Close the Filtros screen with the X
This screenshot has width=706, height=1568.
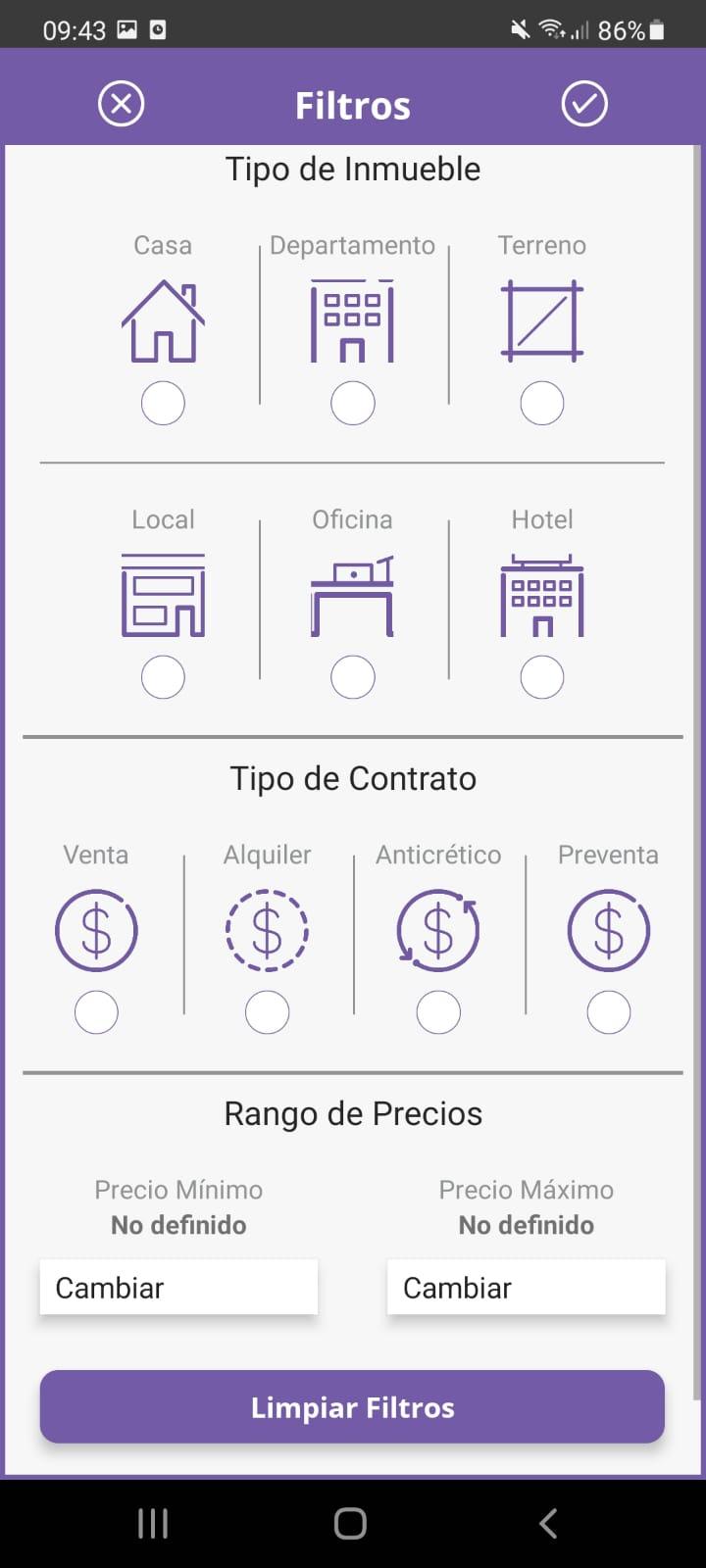[121, 102]
